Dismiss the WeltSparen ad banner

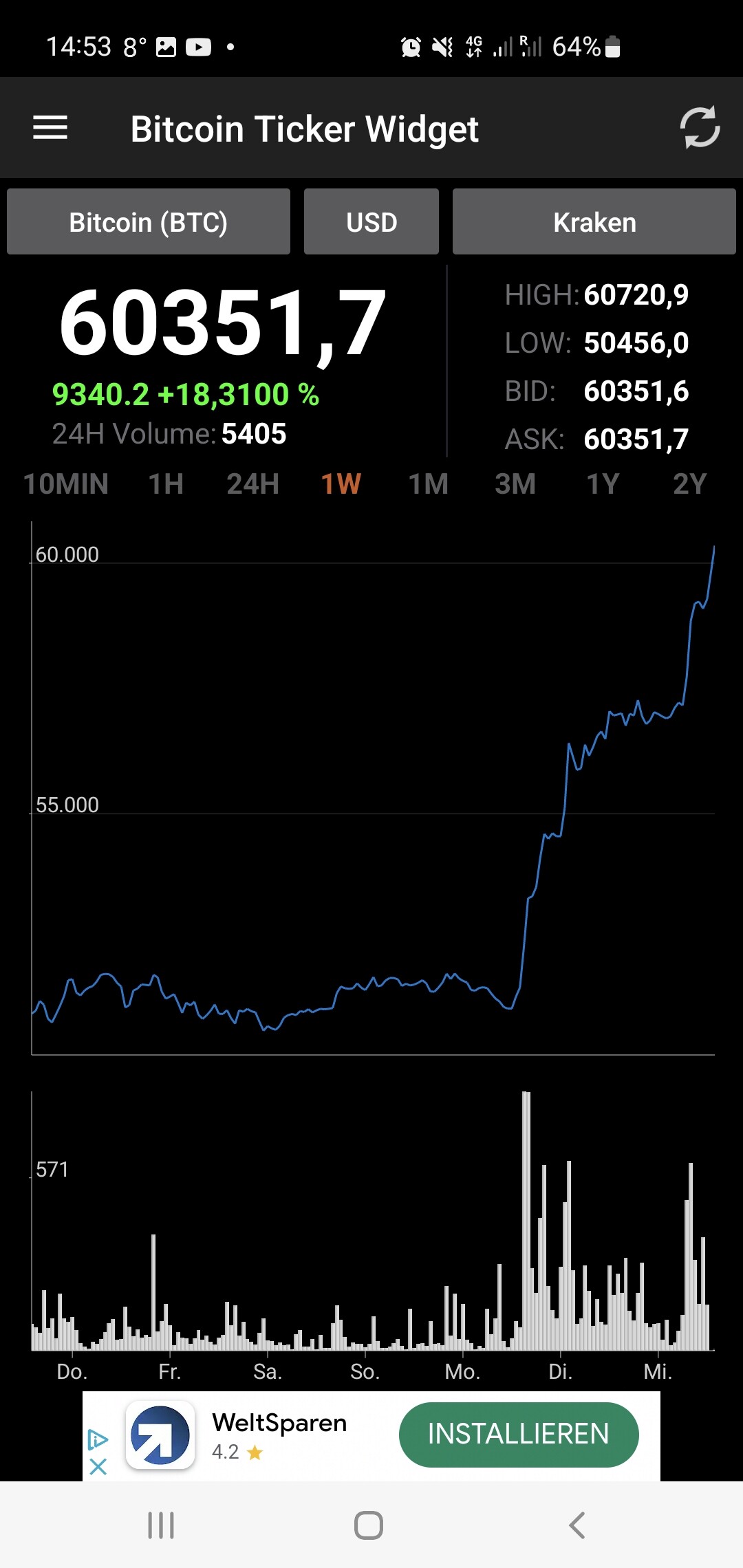click(x=98, y=1466)
